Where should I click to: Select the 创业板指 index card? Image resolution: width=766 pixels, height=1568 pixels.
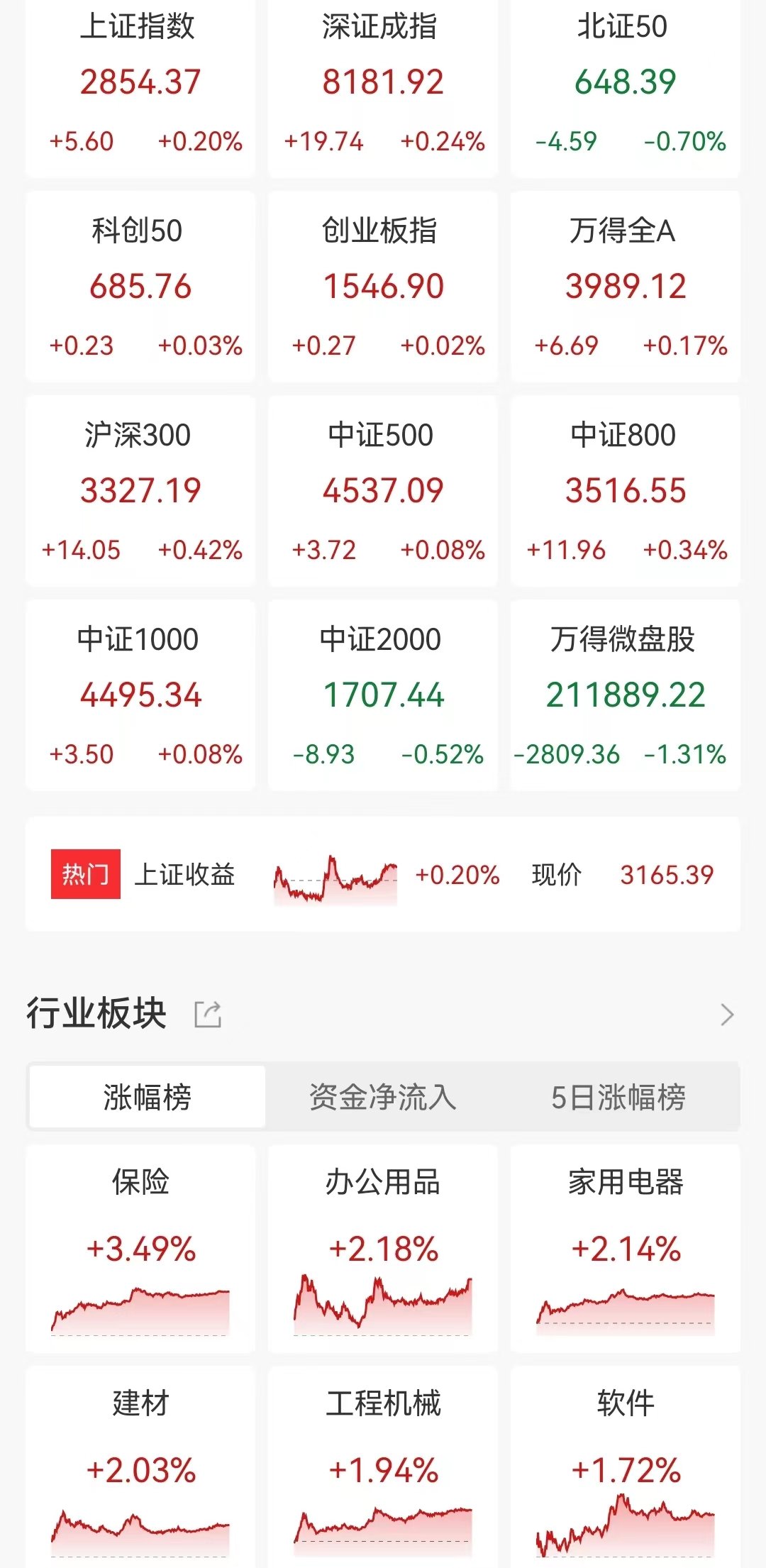point(383,287)
